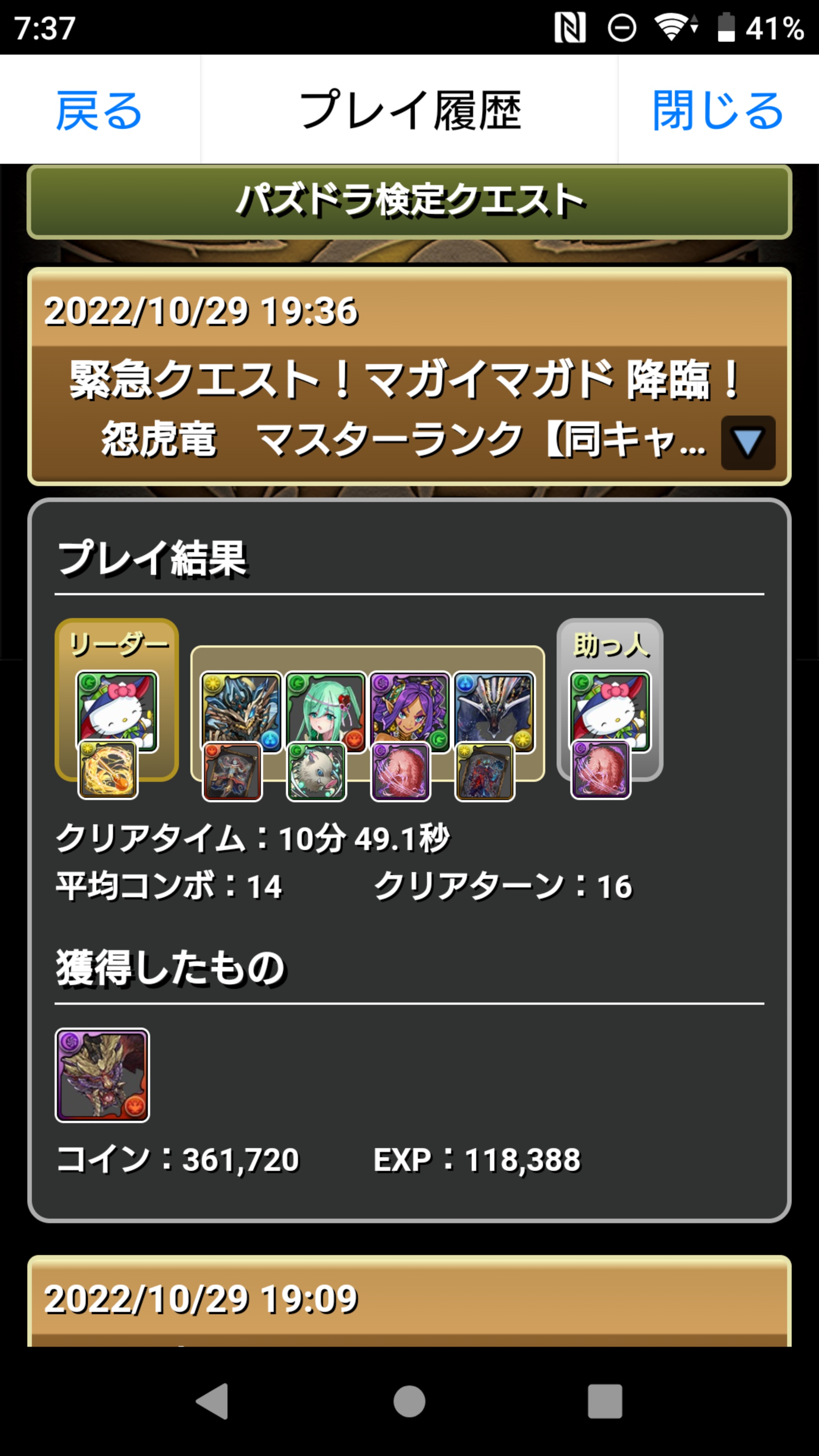Screen dimensions: 819x1456
Task: Tap the system home button
Action: tap(409, 1401)
